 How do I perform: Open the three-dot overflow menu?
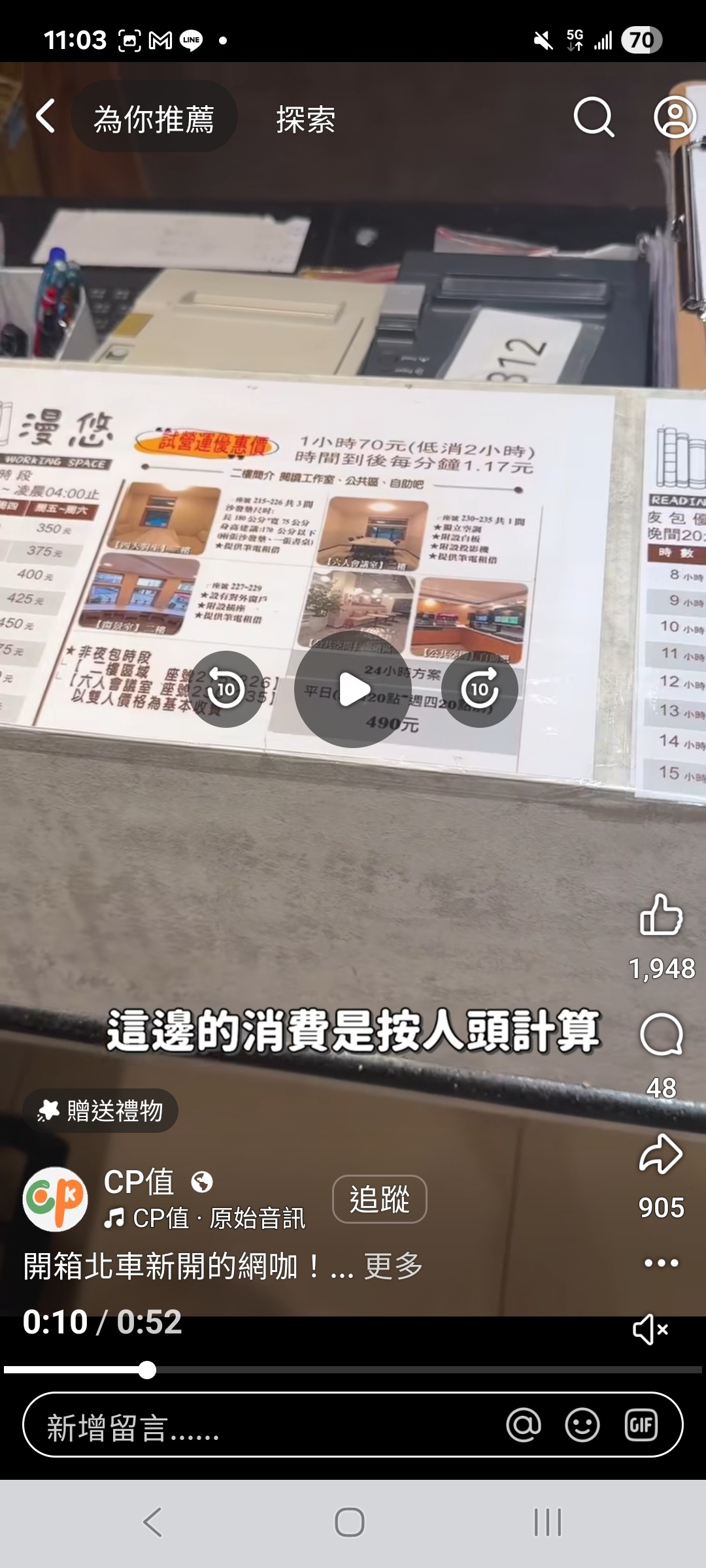click(x=661, y=1263)
